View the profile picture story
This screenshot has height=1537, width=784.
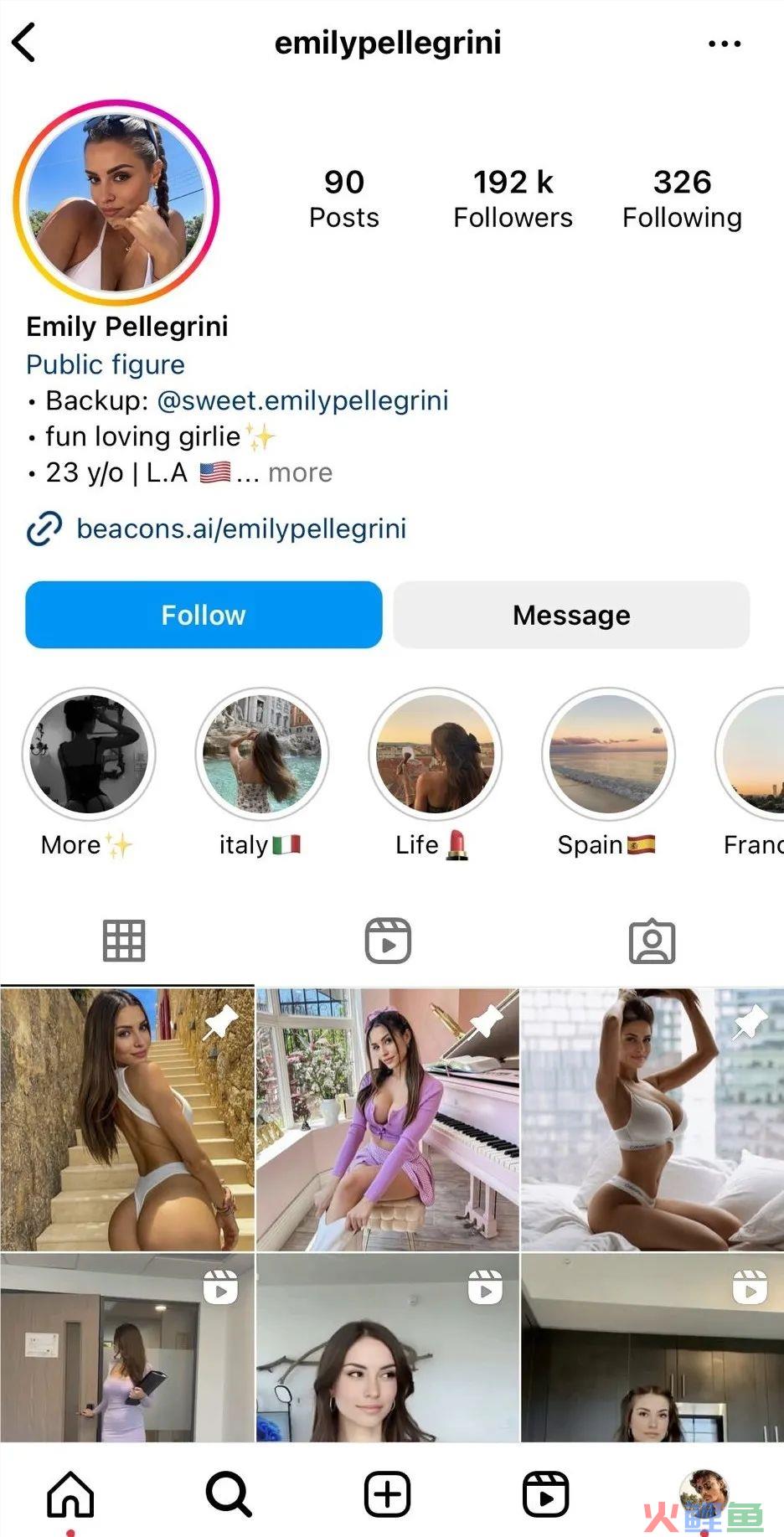(x=116, y=202)
